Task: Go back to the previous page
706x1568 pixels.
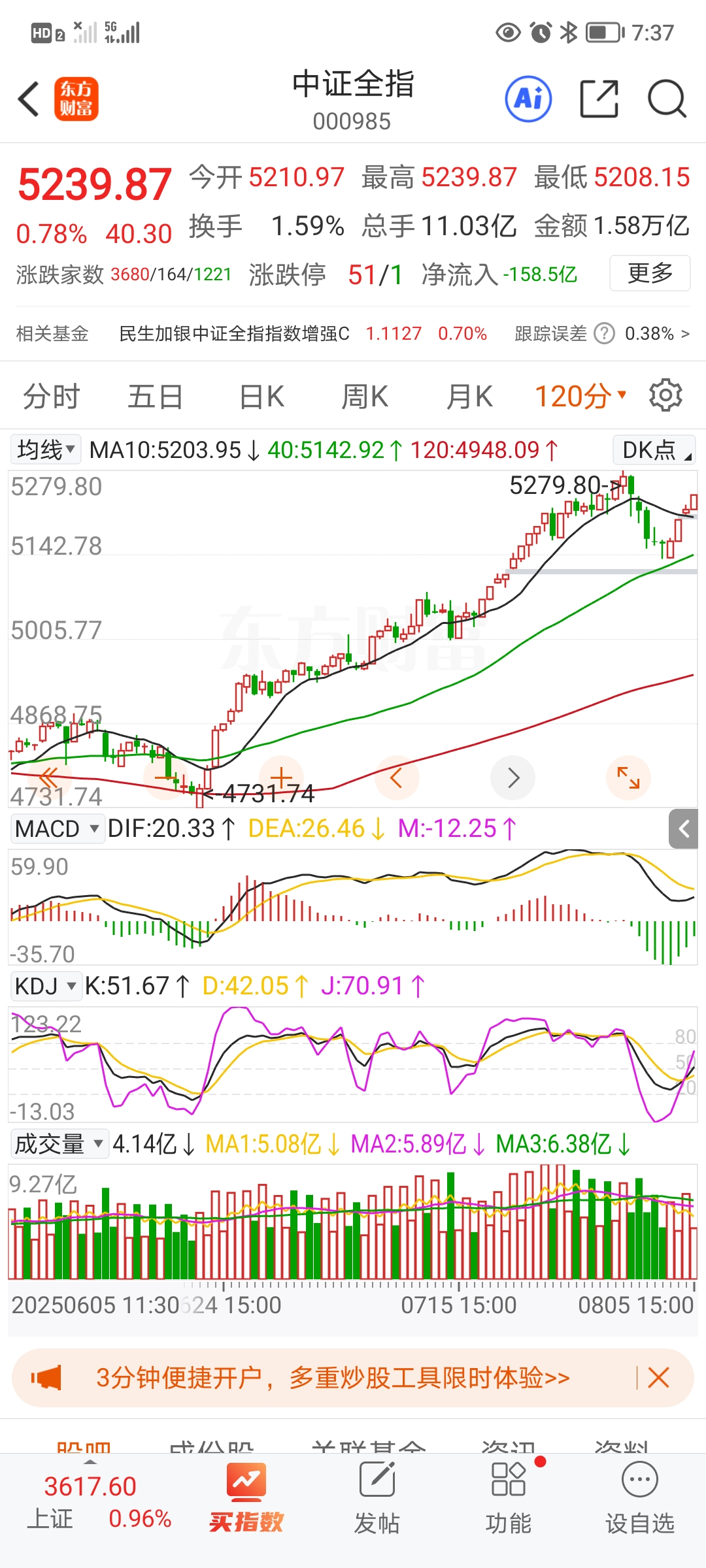Action: [29, 99]
